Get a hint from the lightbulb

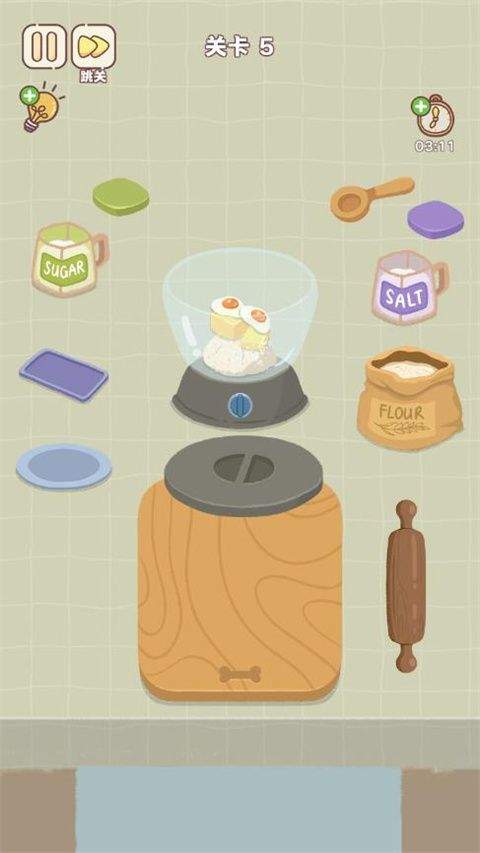click(x=41, y=107)
